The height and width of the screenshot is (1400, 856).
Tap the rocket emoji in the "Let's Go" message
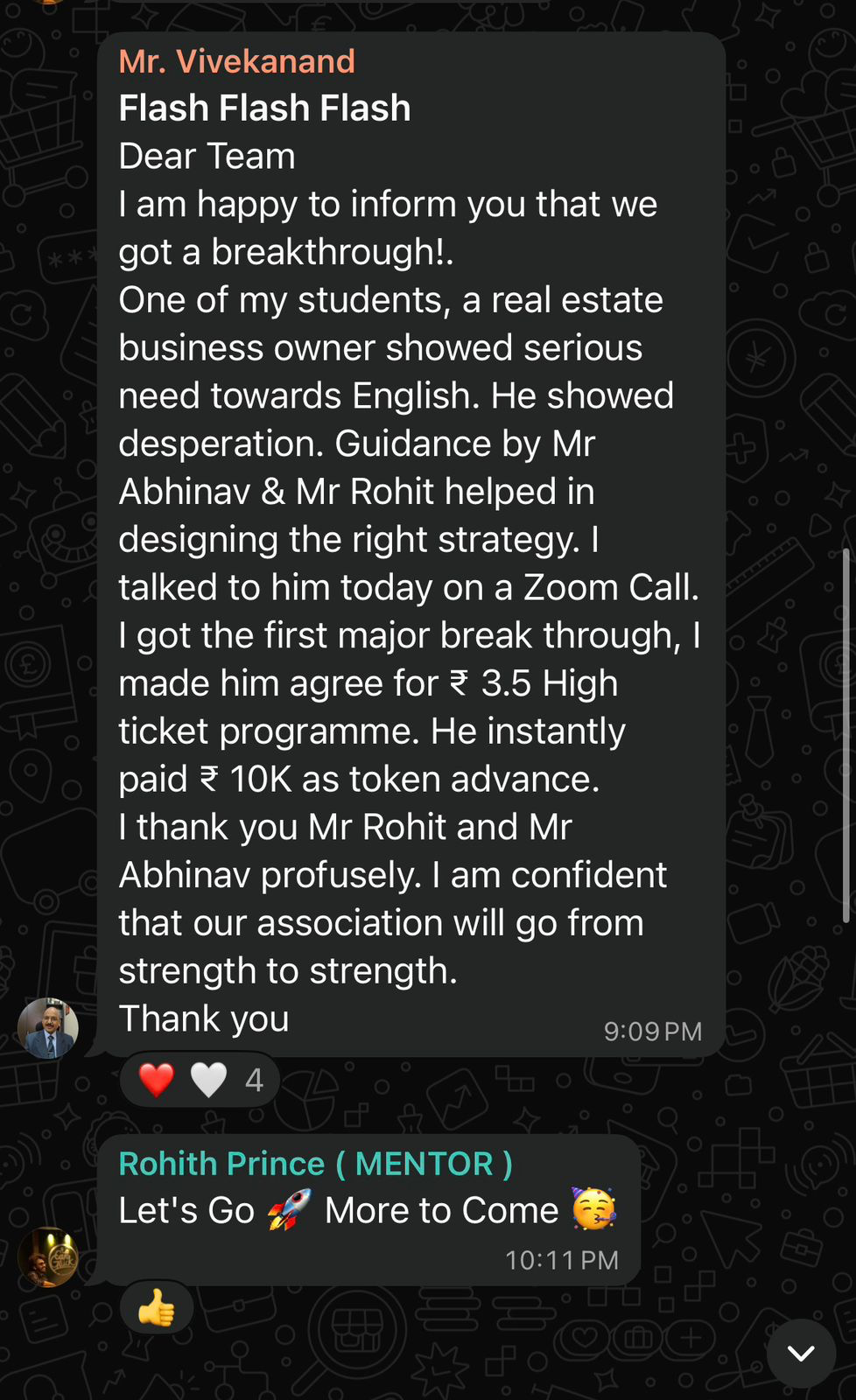pos(283,1210)
